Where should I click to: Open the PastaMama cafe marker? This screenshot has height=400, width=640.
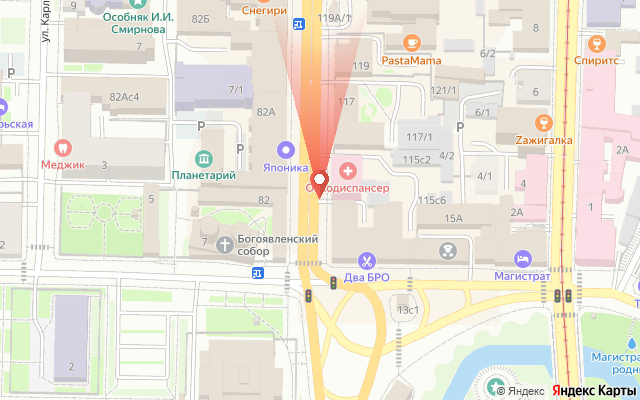point(411,42)
